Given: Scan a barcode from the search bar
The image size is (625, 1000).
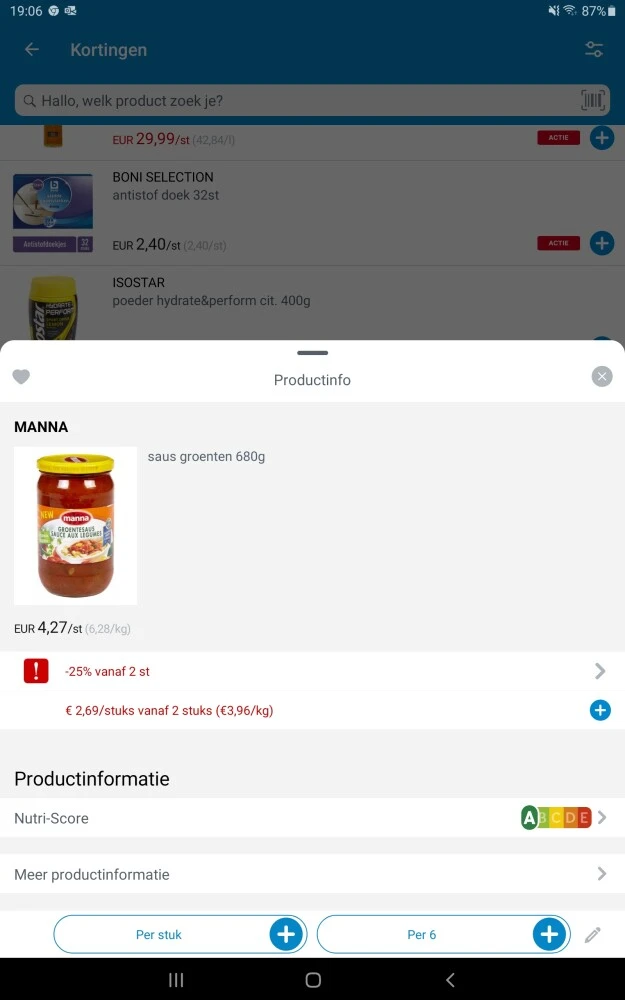Looking at the screenshot, I should (594, 100).
